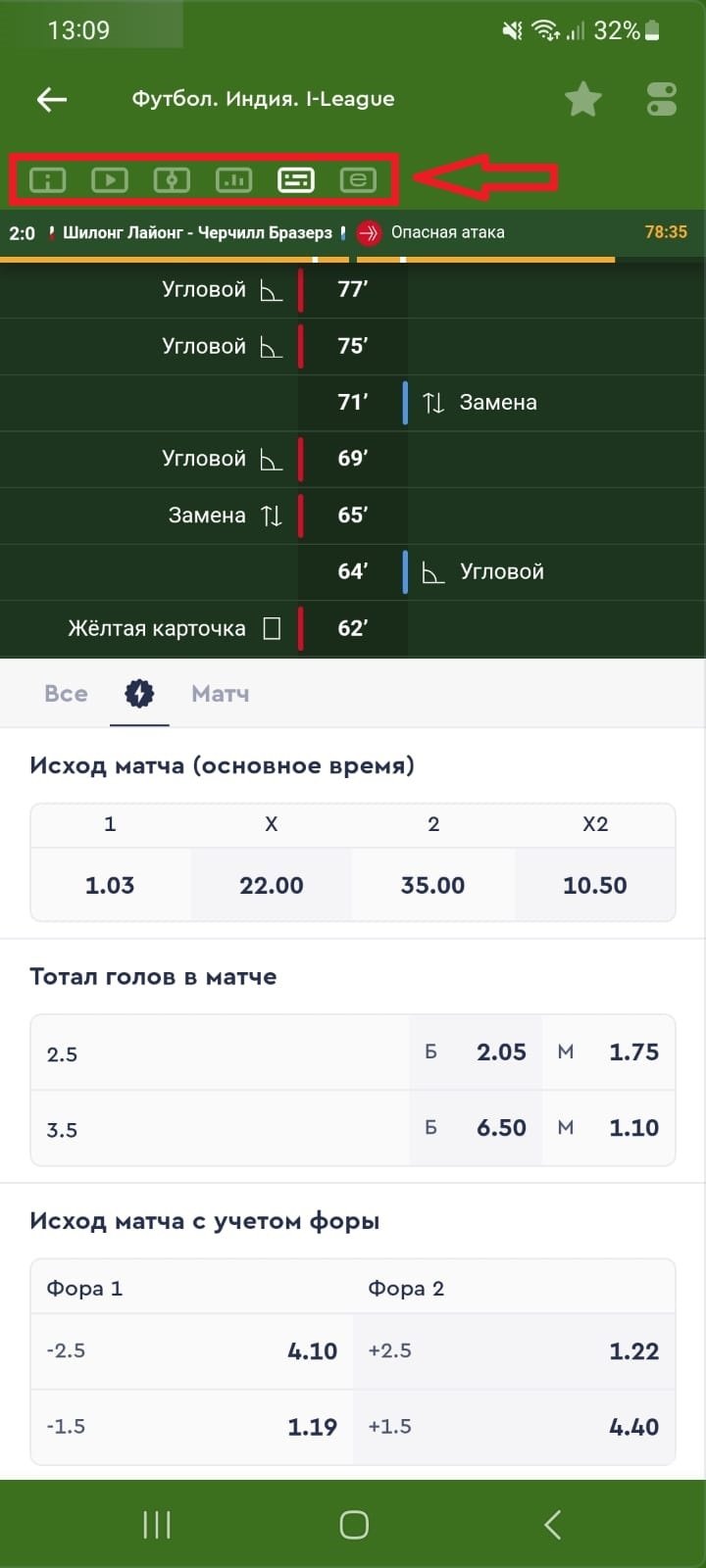706x1568 pixels.
Task: Select the lightning badge markets tab
Action: [x=139, y=694]
